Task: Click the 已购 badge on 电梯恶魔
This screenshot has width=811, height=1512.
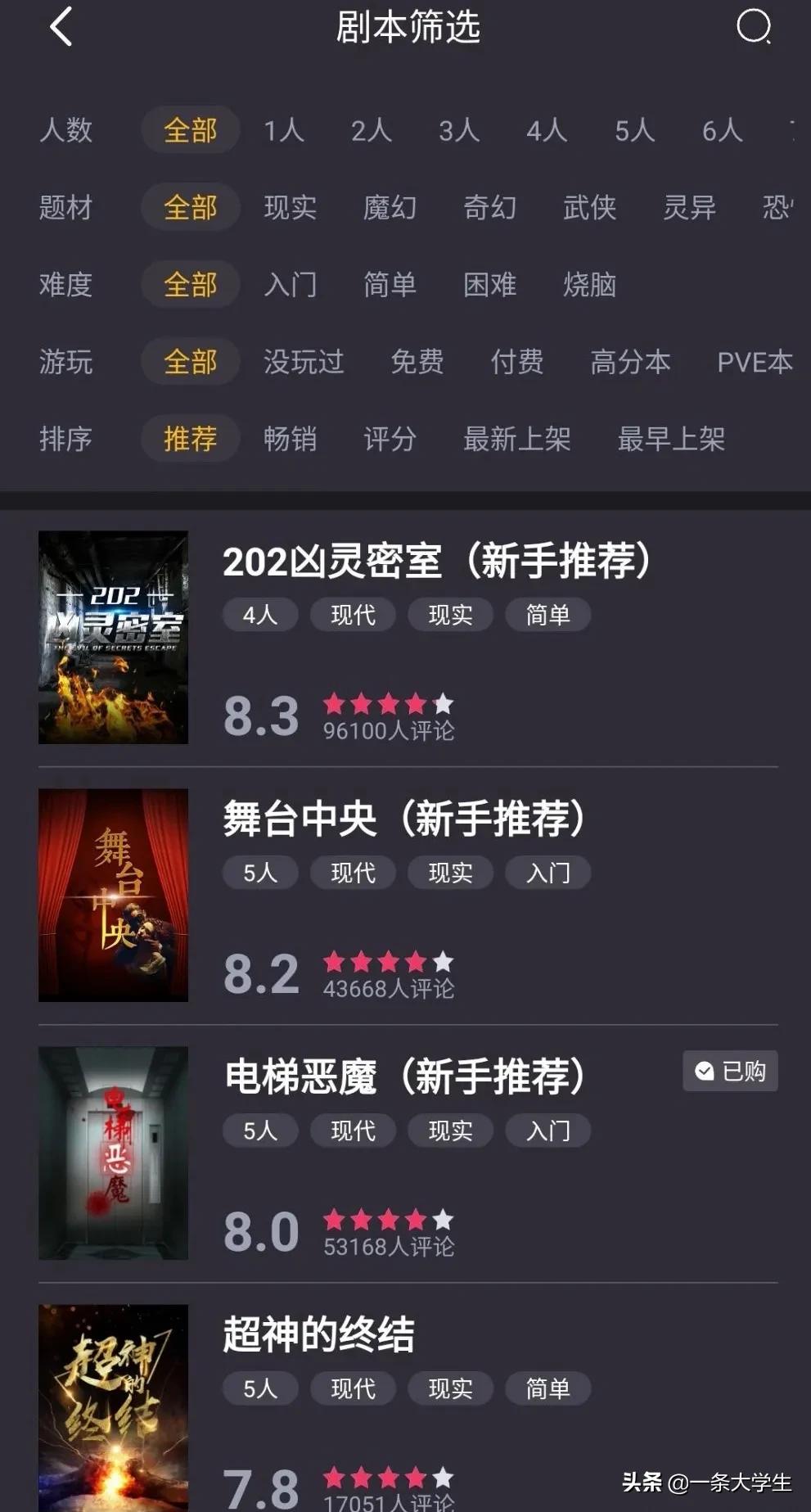Action: pyautogui.click(x=729, y=1071)
